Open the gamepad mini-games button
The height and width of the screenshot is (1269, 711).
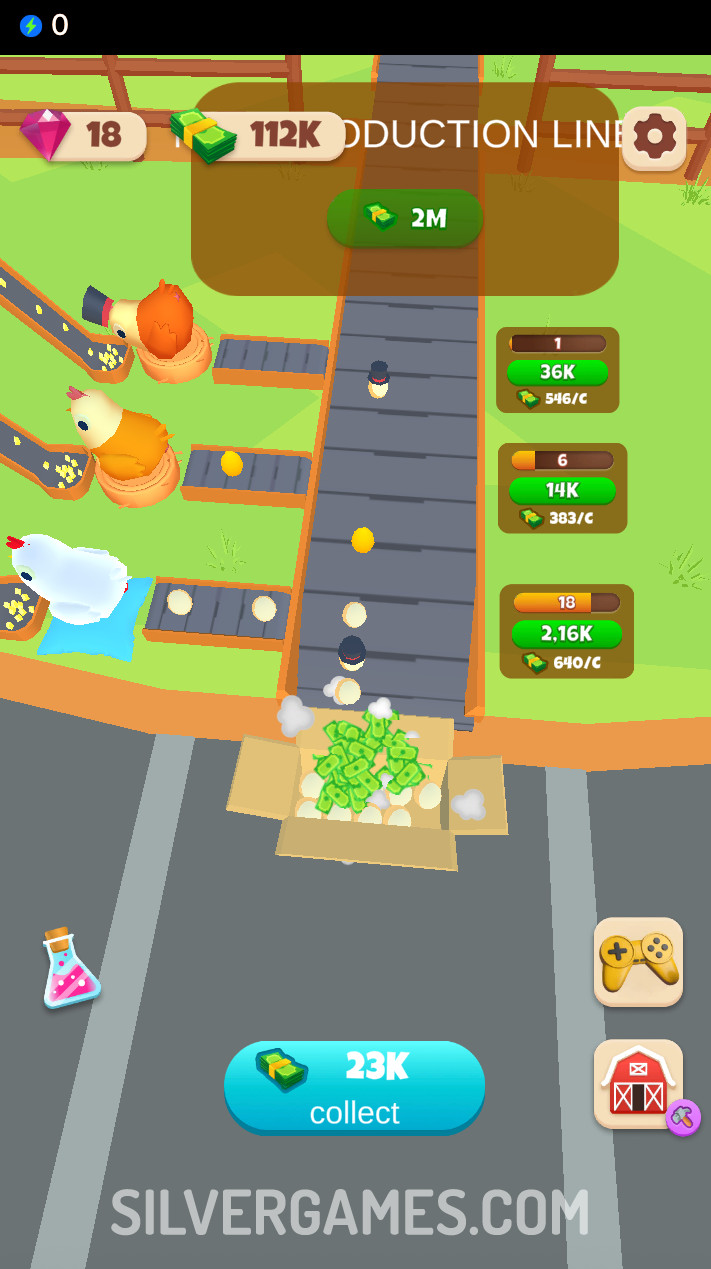(x=638, y=962)
